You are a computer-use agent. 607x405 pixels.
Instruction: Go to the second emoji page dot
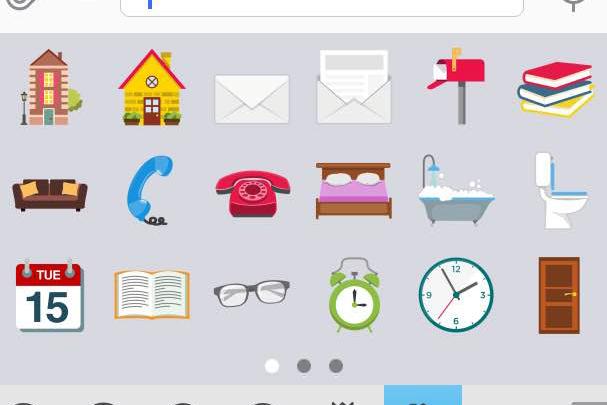(304, 366)
